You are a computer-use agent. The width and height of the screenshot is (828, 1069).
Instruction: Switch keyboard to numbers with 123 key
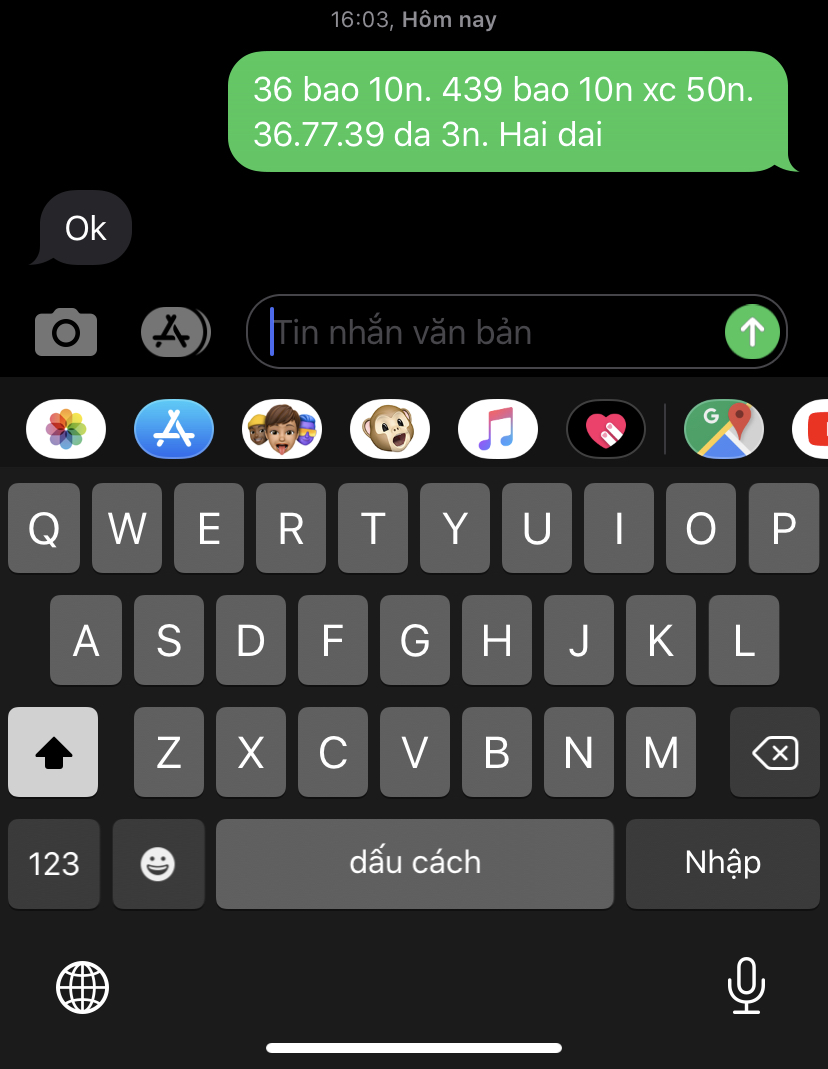tap(54, 863)
